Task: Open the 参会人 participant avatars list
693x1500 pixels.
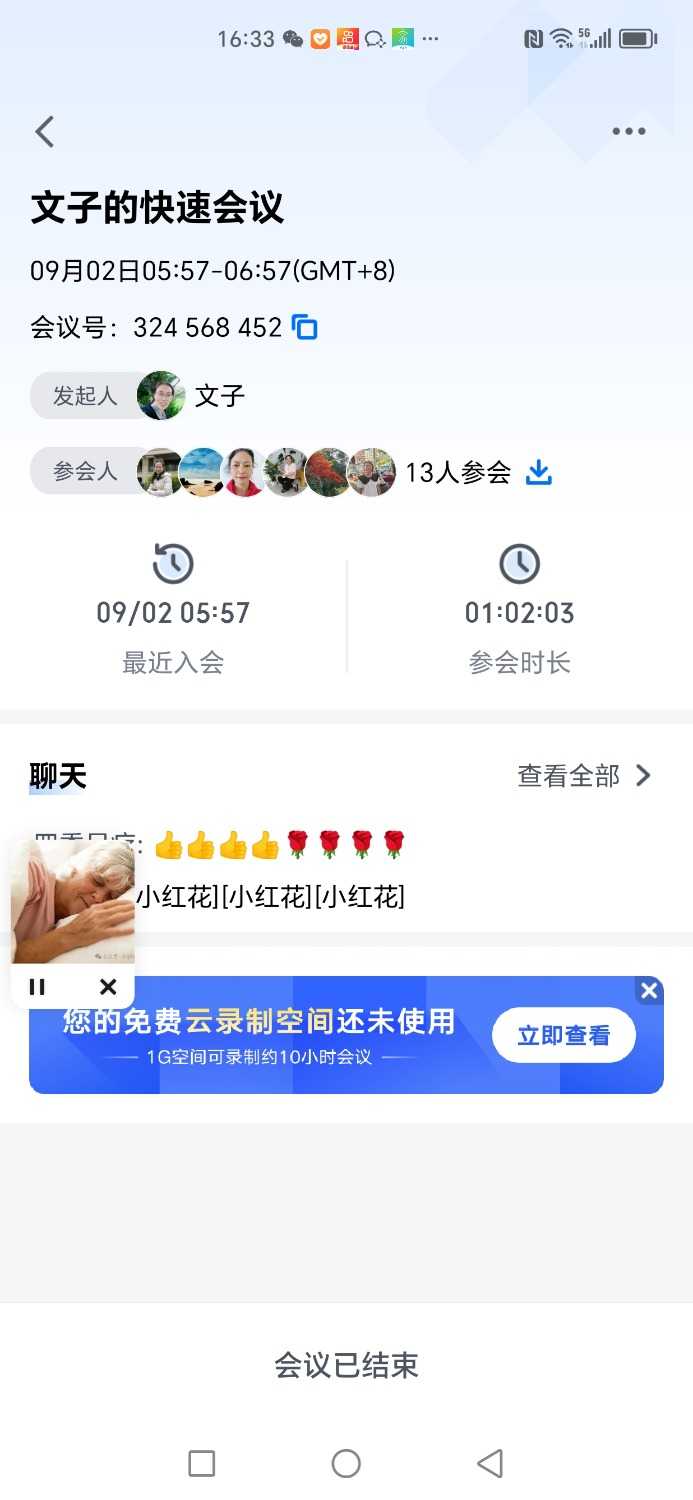Action: (x=266, y=472)
